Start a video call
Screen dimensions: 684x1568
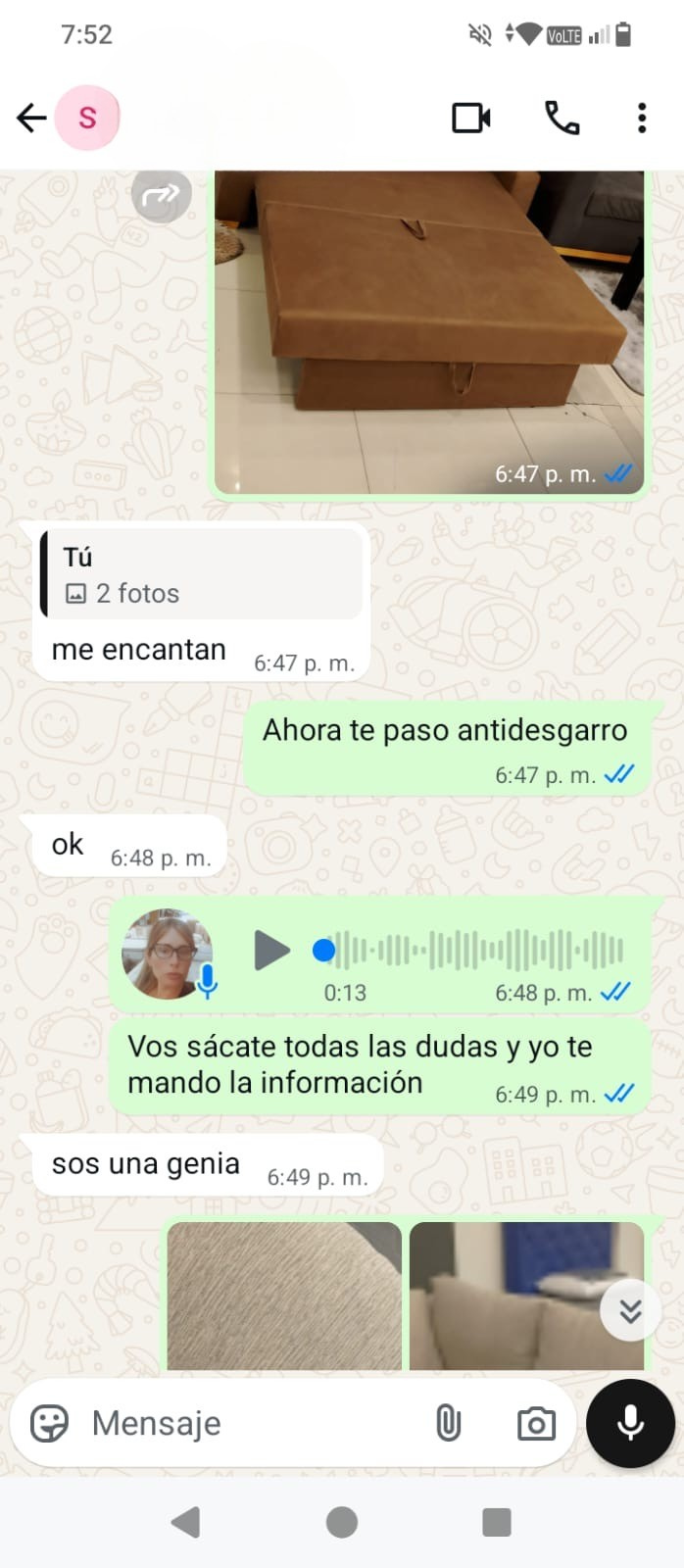470,119
